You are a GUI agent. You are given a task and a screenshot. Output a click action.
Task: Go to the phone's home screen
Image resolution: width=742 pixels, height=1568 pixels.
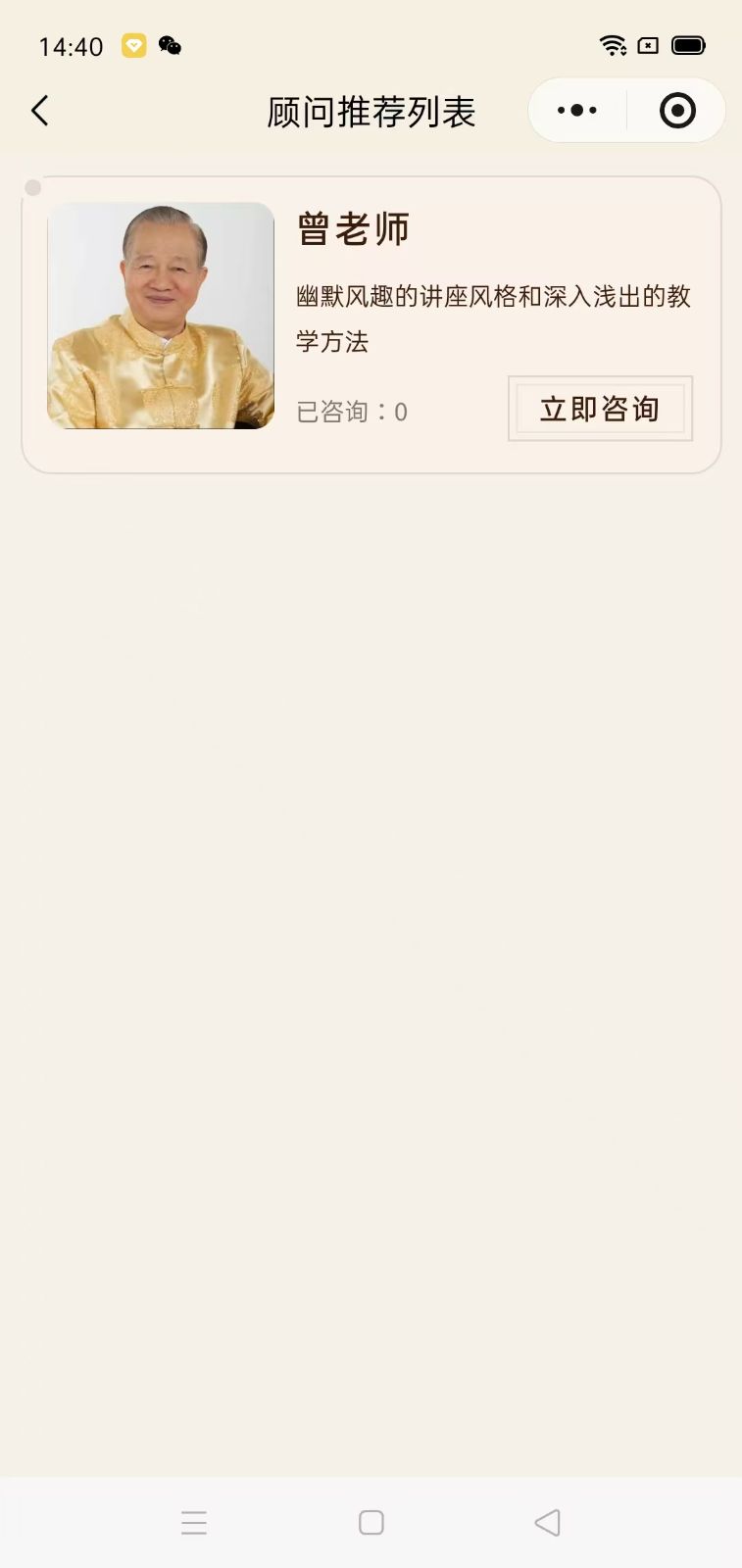pyautogui.click(x=371, y=1522)
